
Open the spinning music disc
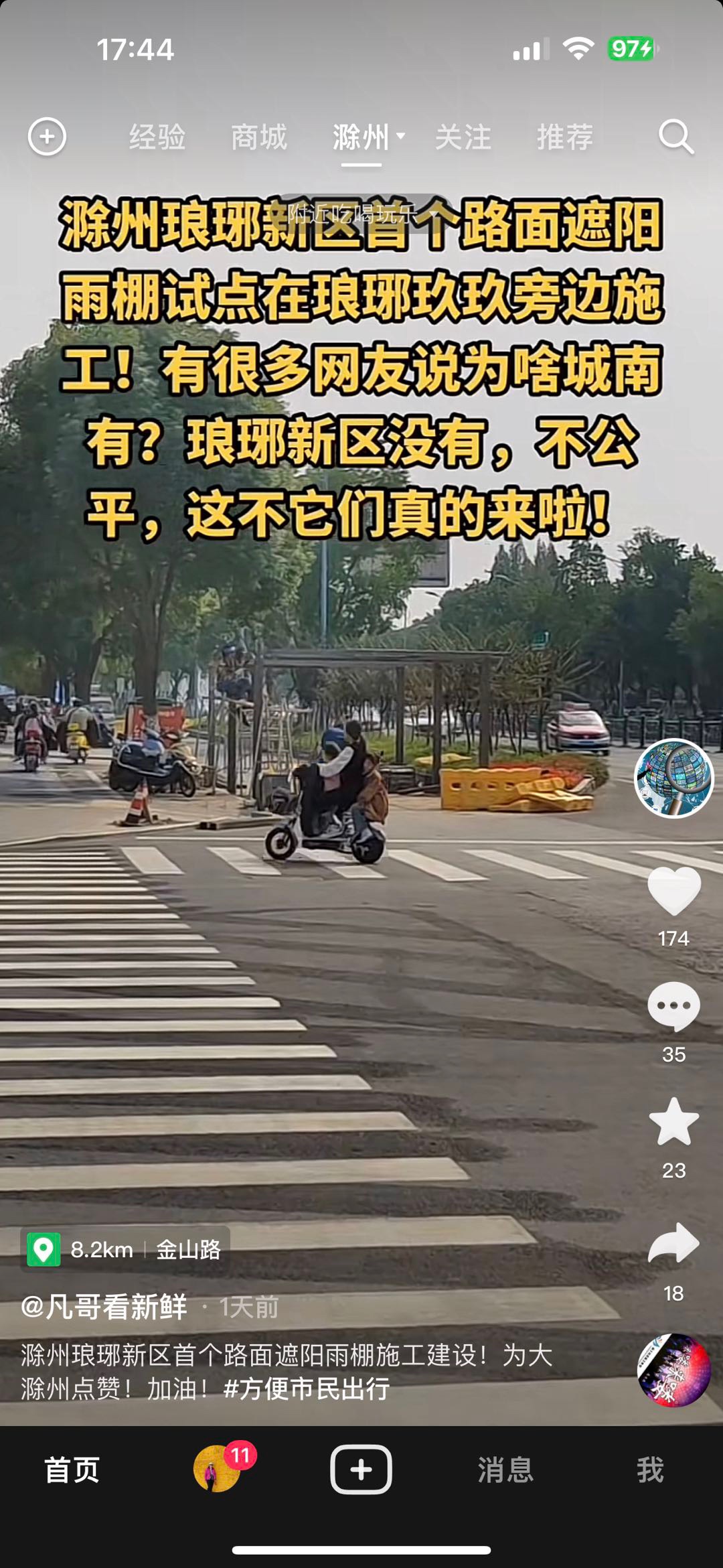click(x=673, y=1370)
